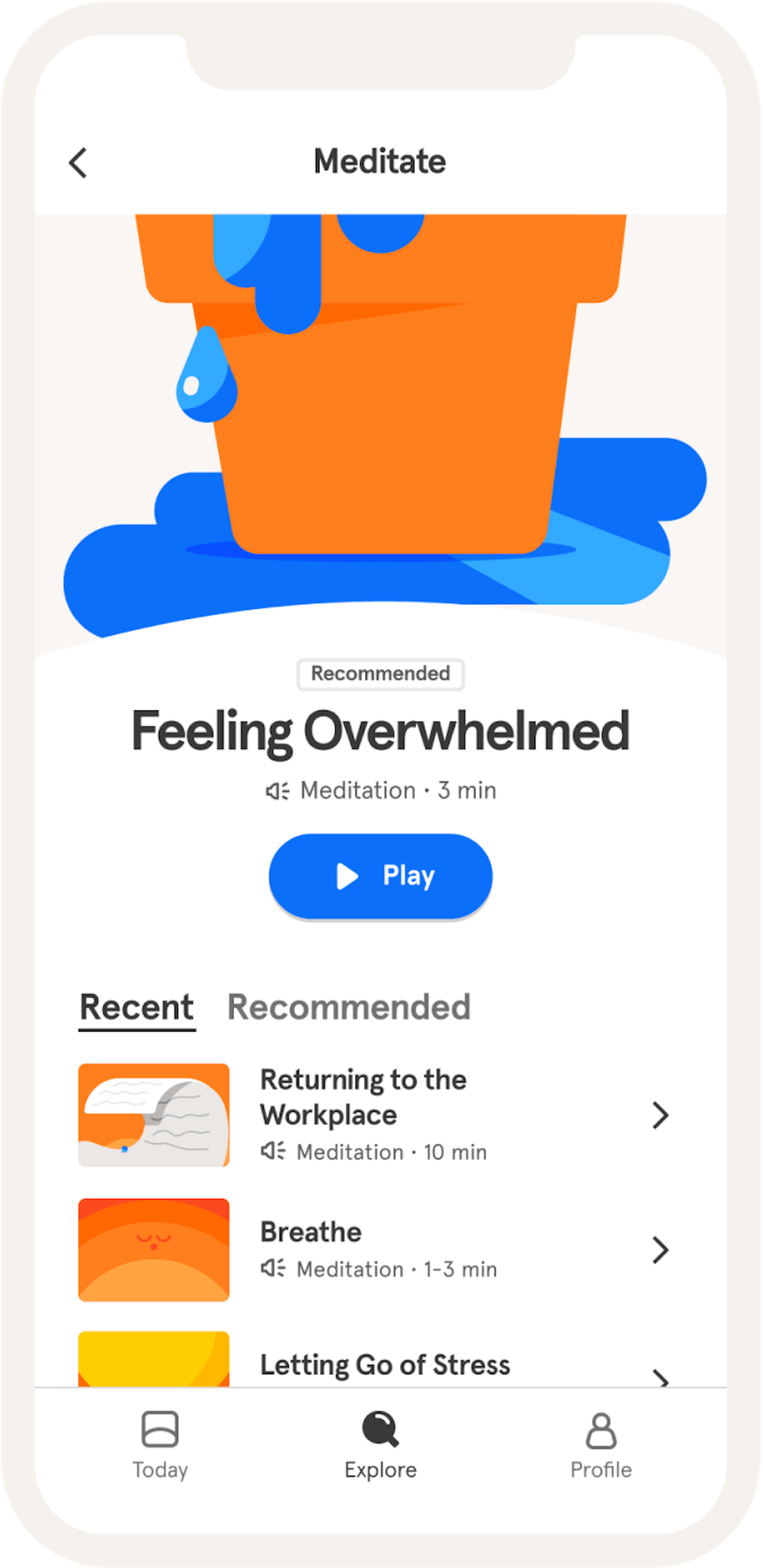
Task: Play the Feeling Overwhelmed meditation
Action: tap(380, 876)
